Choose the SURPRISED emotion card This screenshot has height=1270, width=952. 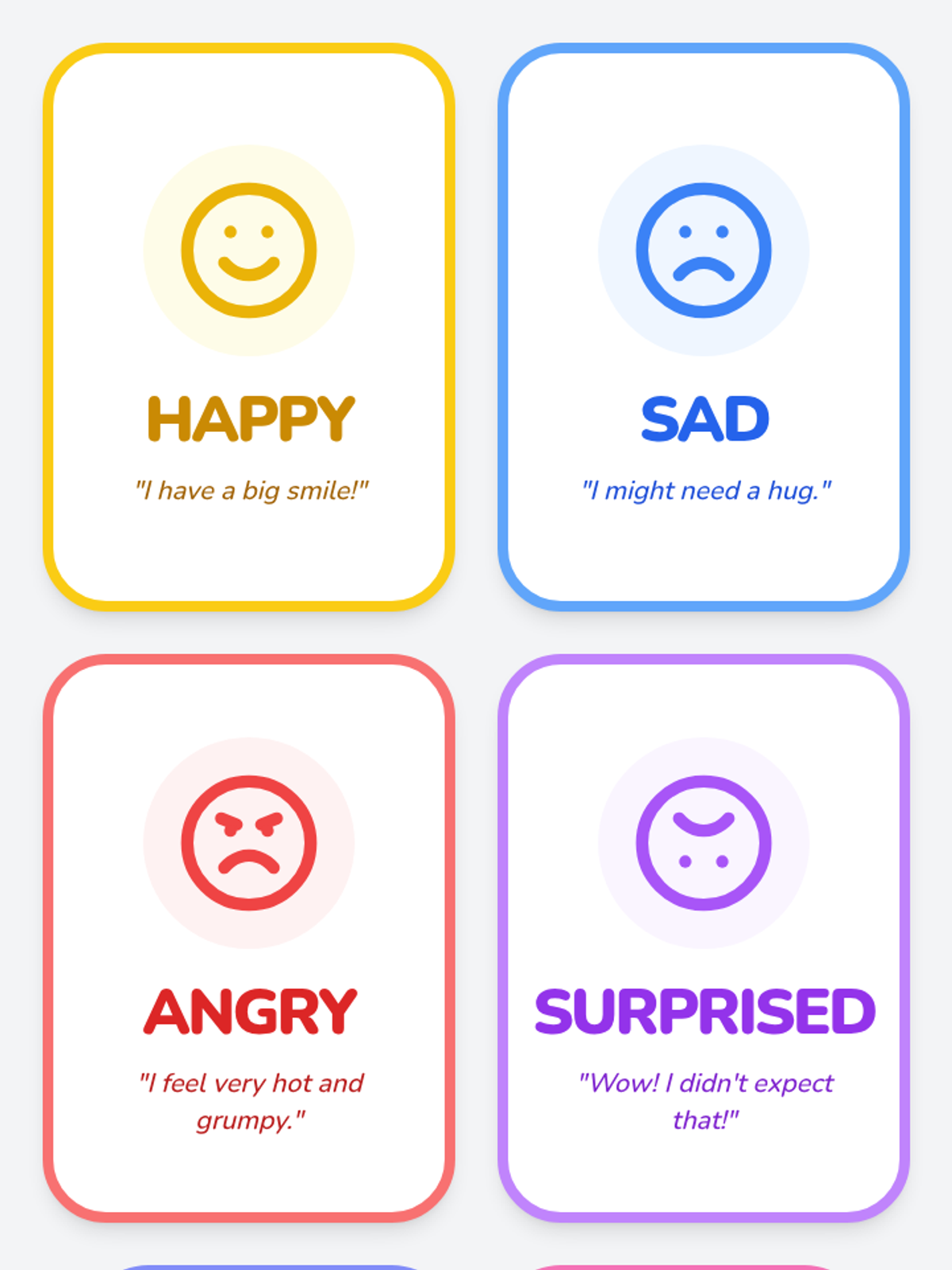(x=704, y=938)
